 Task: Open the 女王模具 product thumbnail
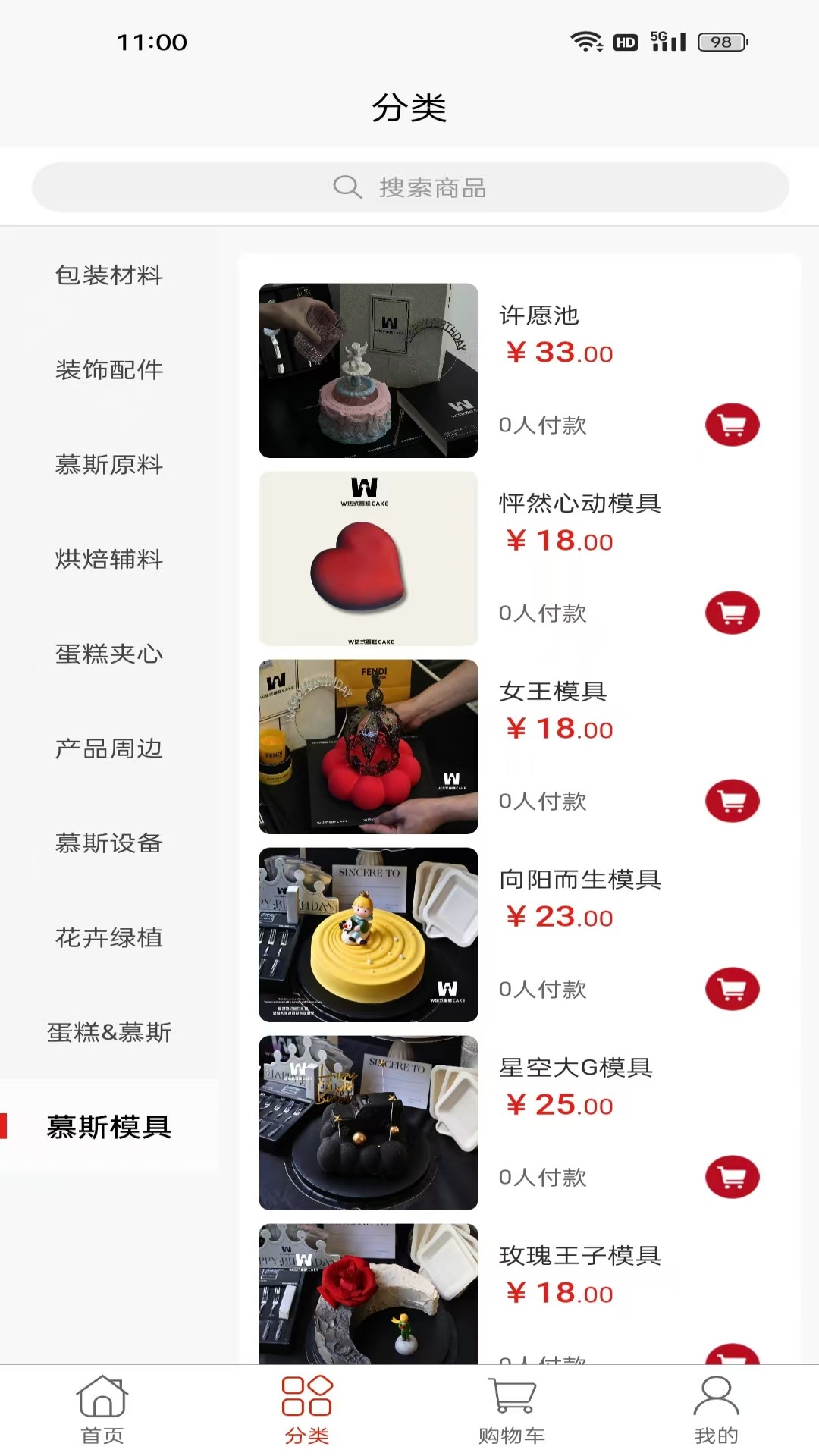click(x=368, y=747)
